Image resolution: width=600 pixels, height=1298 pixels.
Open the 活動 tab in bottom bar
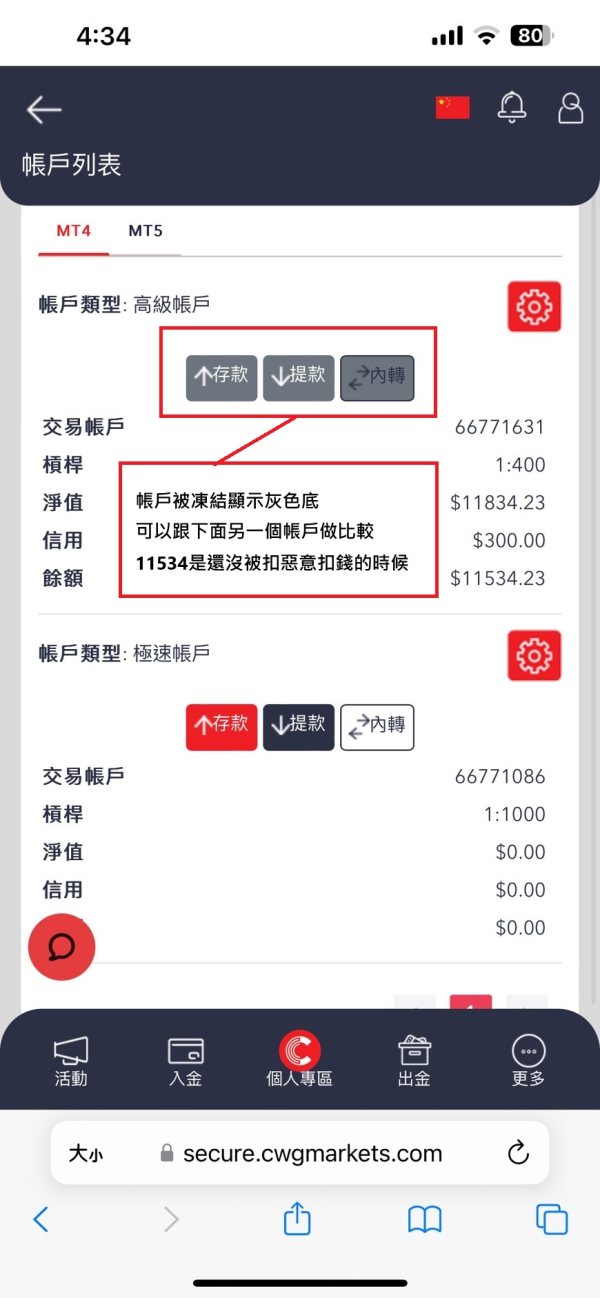(71, 1060)
